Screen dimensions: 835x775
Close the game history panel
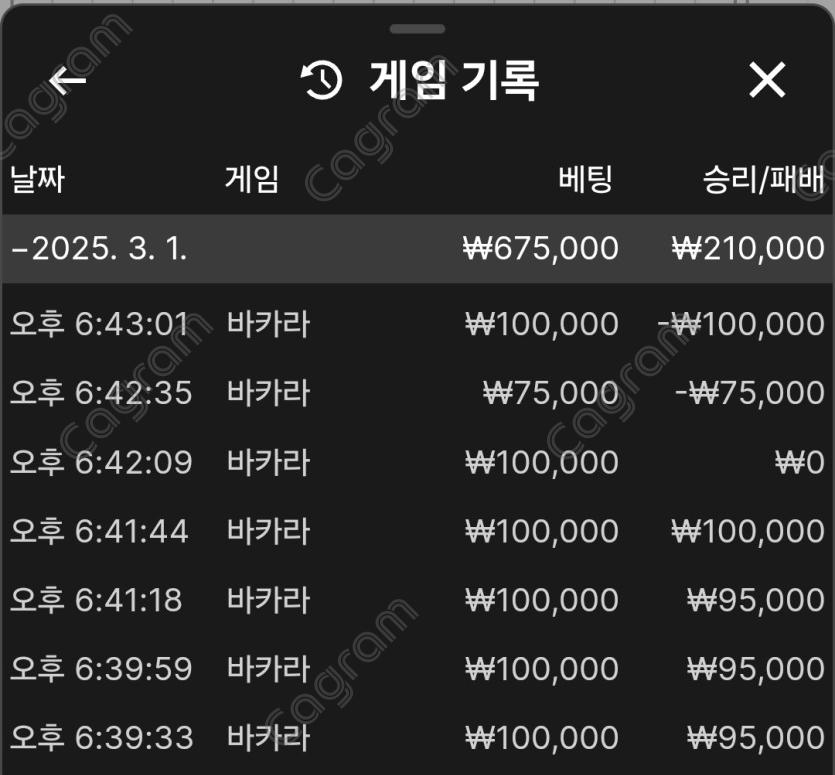(x=767, y=80)
